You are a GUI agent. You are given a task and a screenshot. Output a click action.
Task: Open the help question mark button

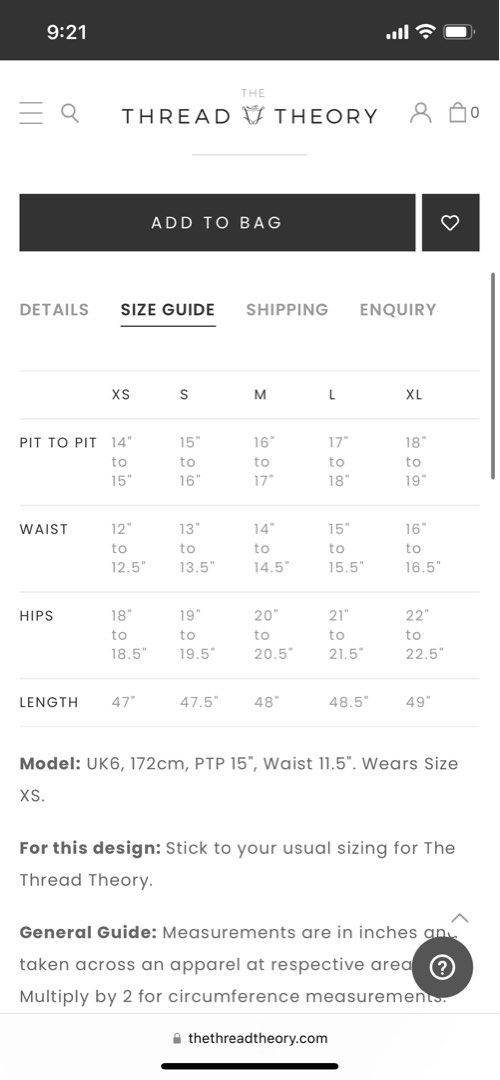click(x=442, y=968)
